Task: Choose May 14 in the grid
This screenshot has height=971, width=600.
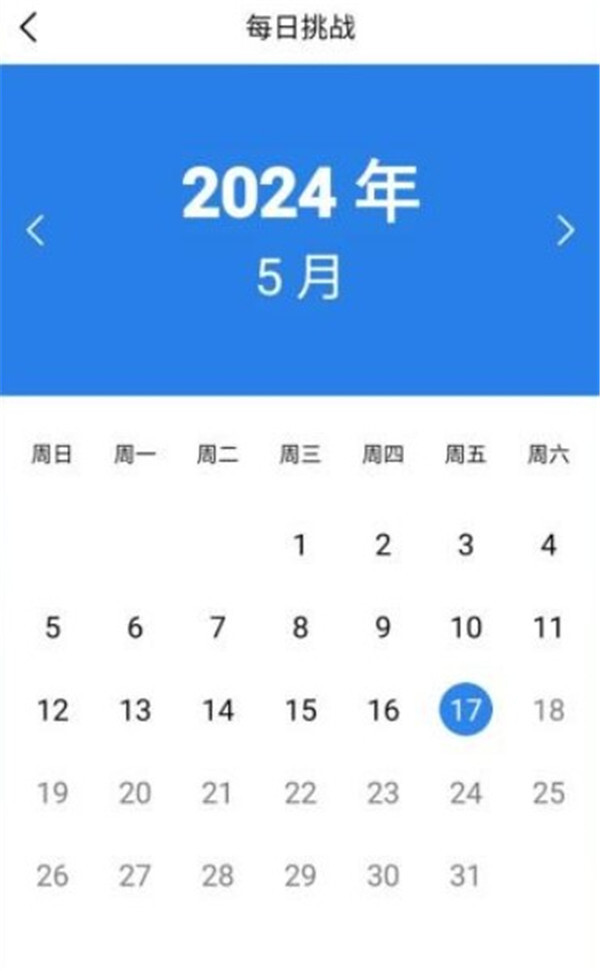Action: coord(218,710)
